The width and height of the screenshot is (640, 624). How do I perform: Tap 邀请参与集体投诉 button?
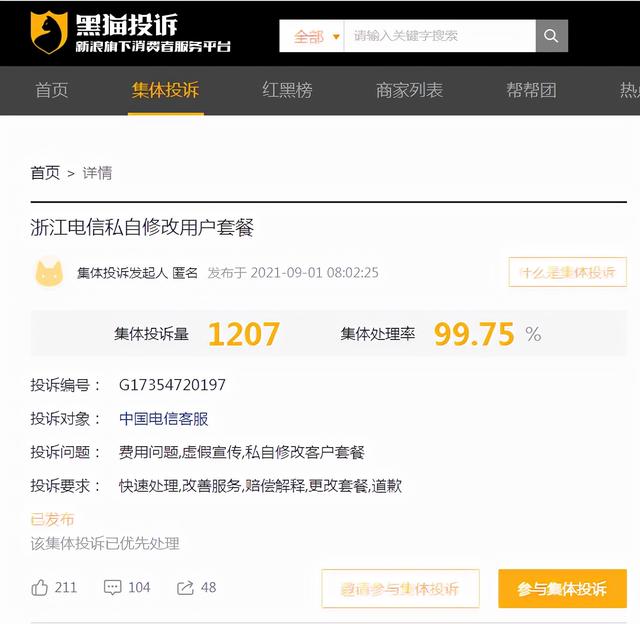click(400, 589)
